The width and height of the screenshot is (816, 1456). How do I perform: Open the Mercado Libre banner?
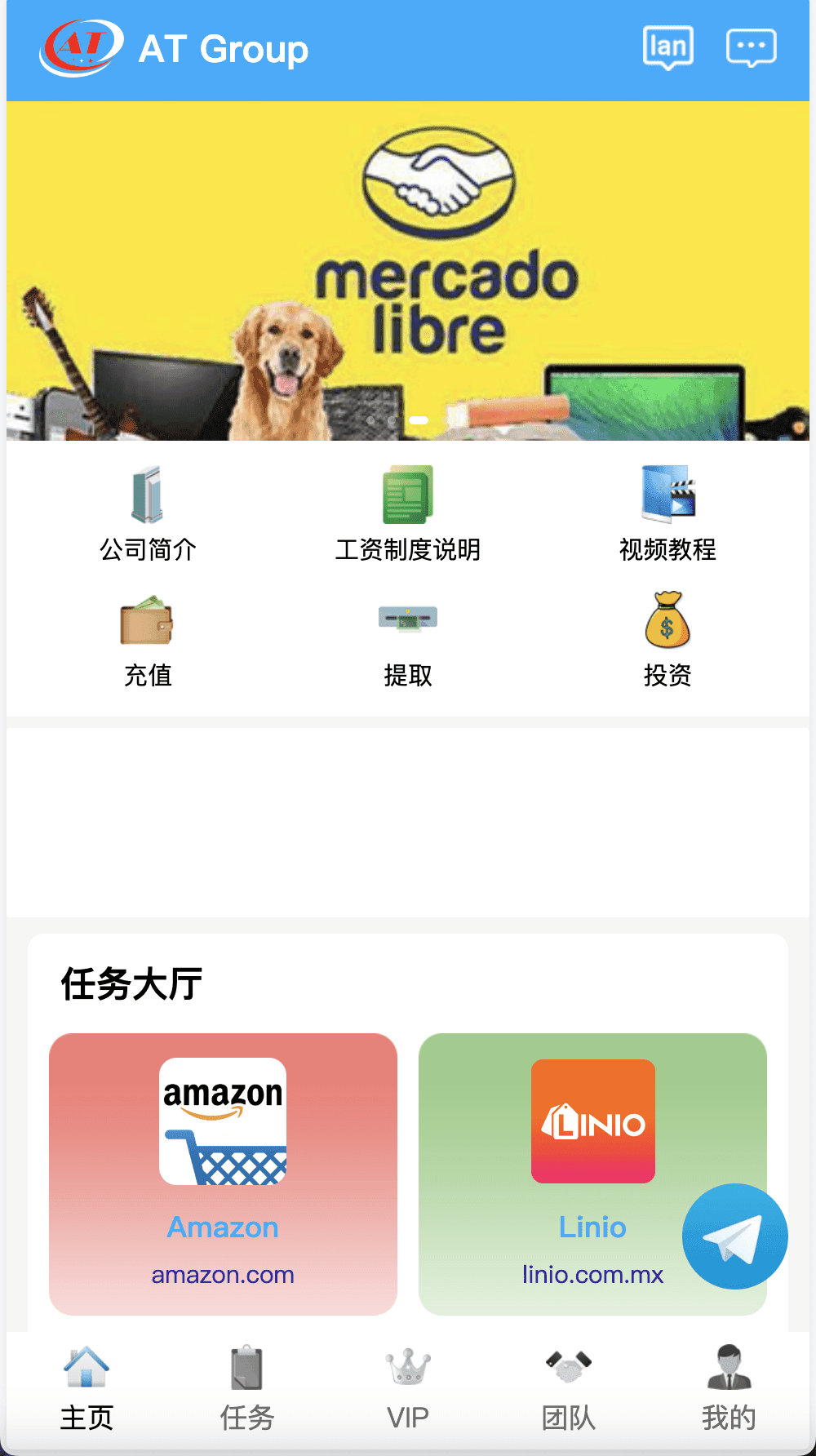point(408,271)
